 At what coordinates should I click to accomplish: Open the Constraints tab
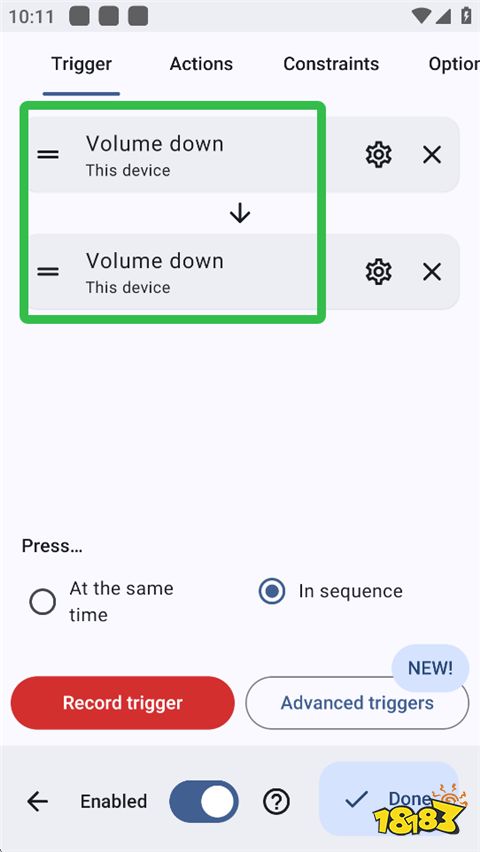click(x=331, y=64)
